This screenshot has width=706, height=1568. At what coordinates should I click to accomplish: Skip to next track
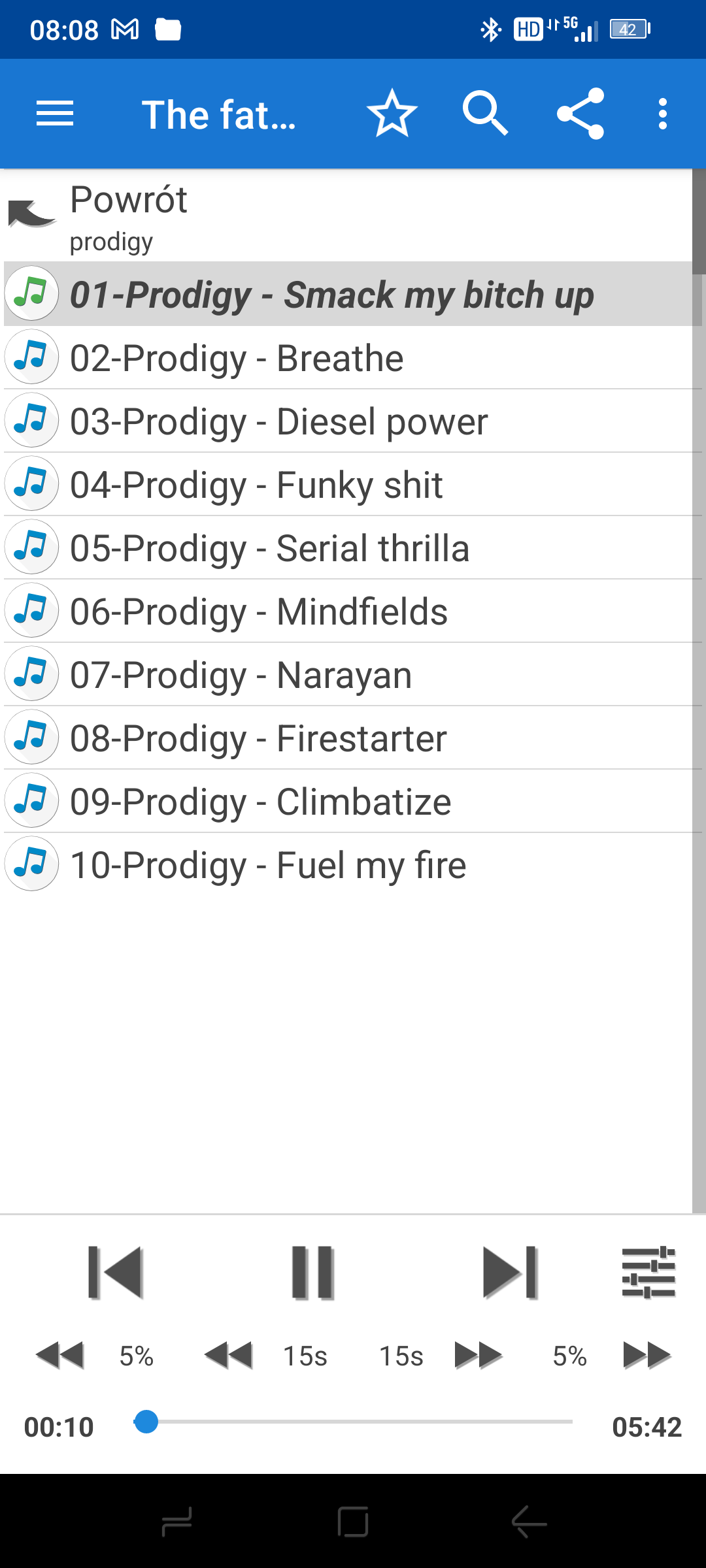[510, 1272]
